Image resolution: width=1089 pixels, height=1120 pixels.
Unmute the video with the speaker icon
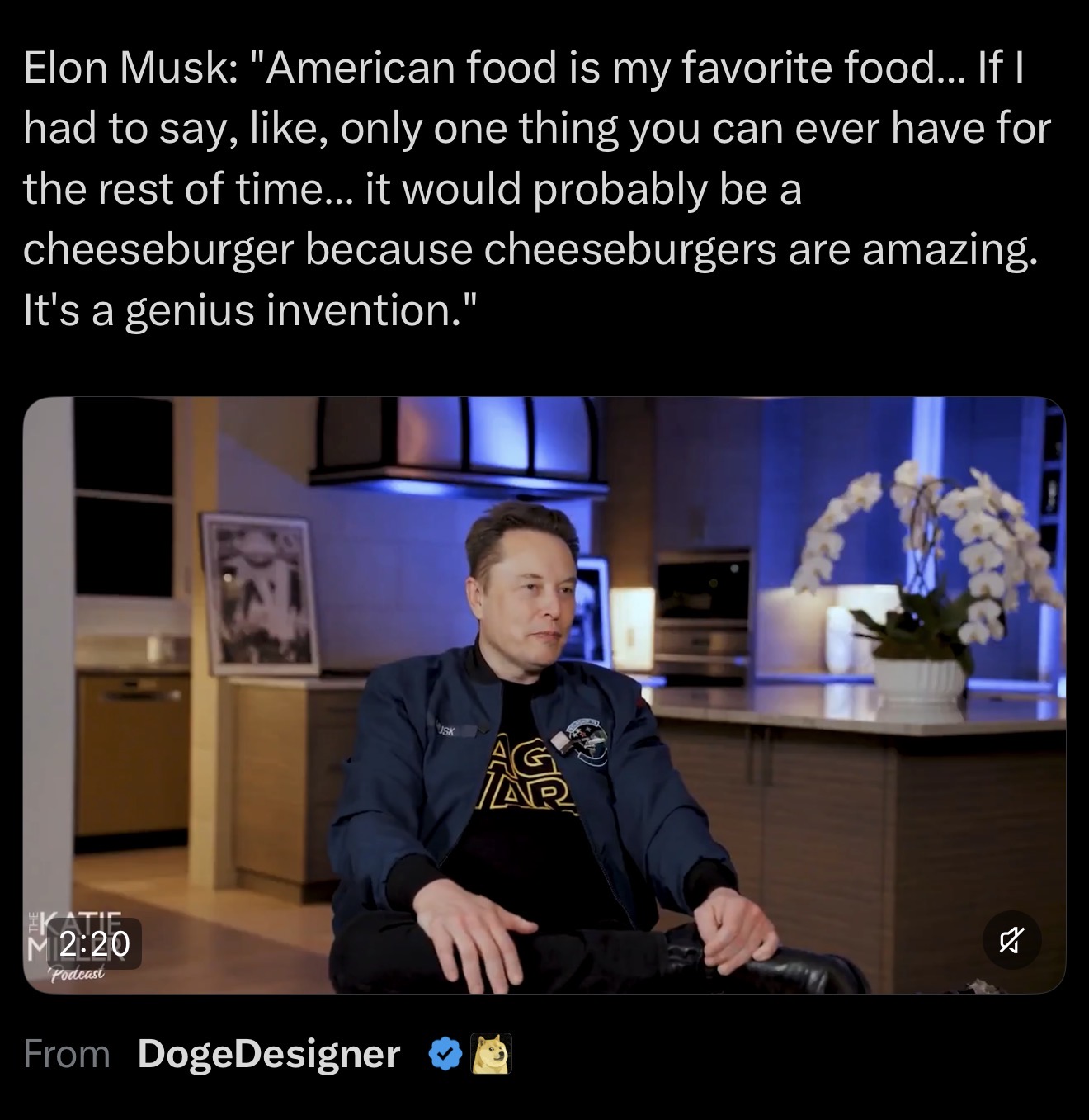tap(1012, 940)
